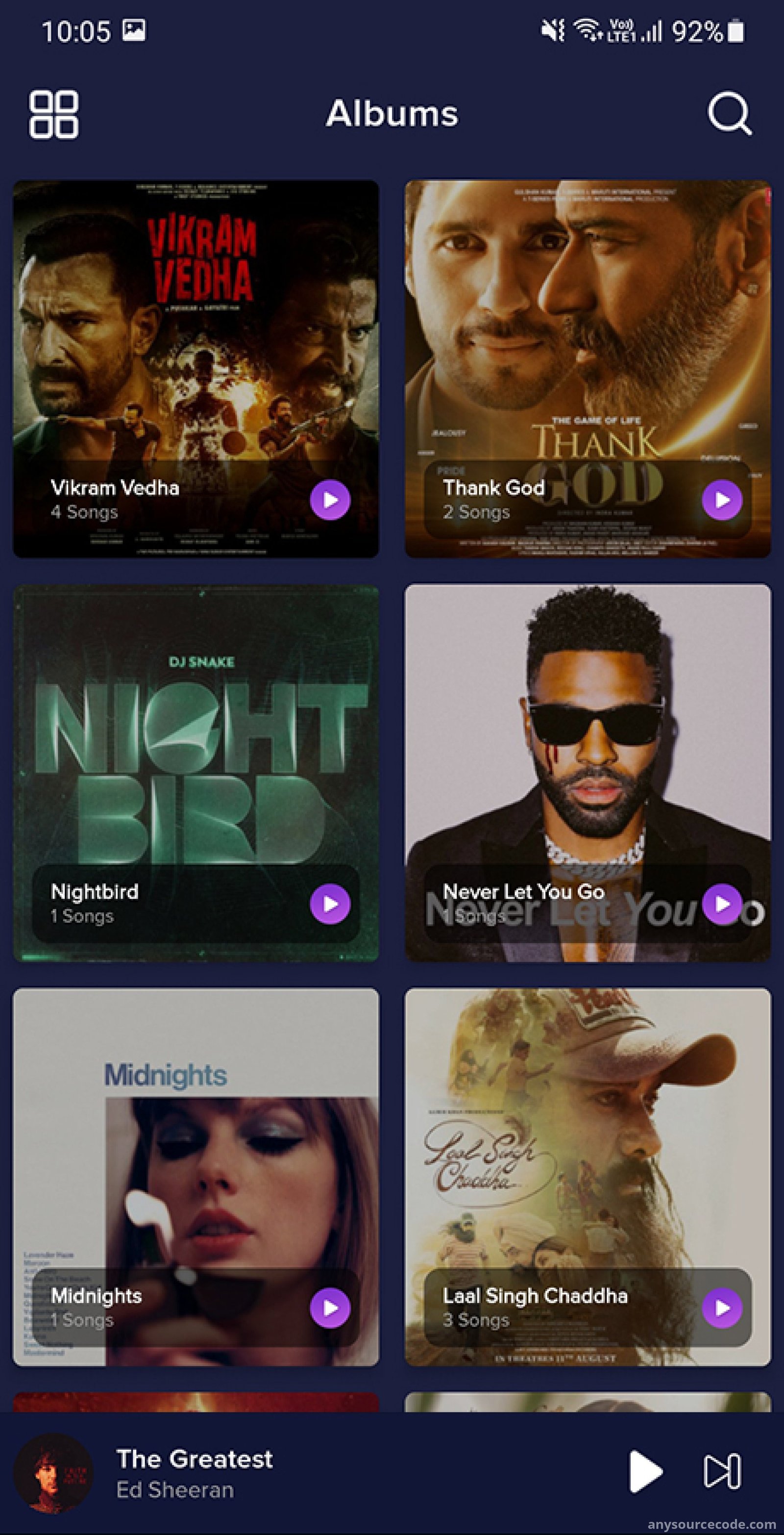
Task: Open the Thank God album
Action: [588, 369]
